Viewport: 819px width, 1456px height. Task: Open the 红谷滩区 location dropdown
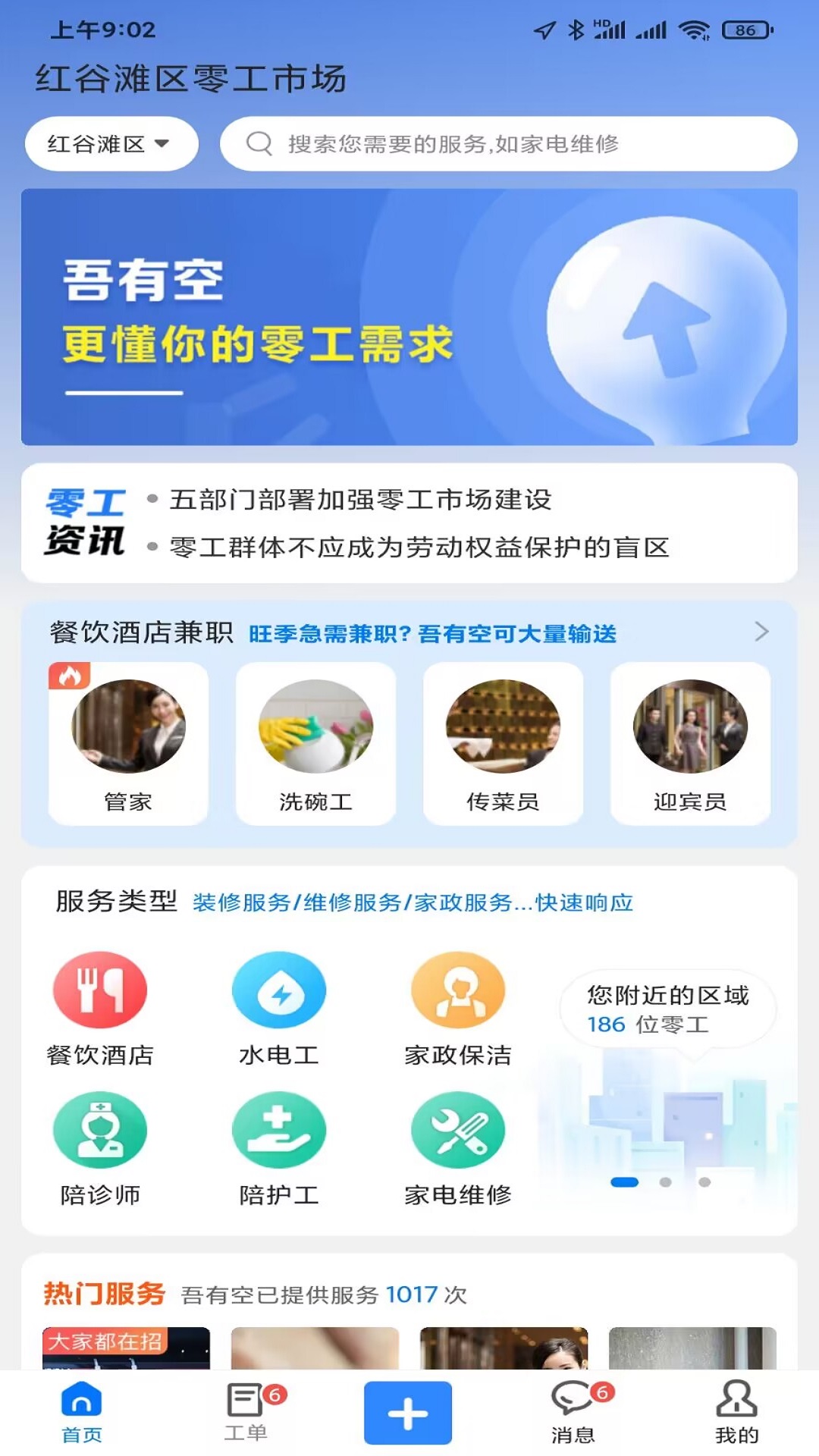click(x=111, y=144)
